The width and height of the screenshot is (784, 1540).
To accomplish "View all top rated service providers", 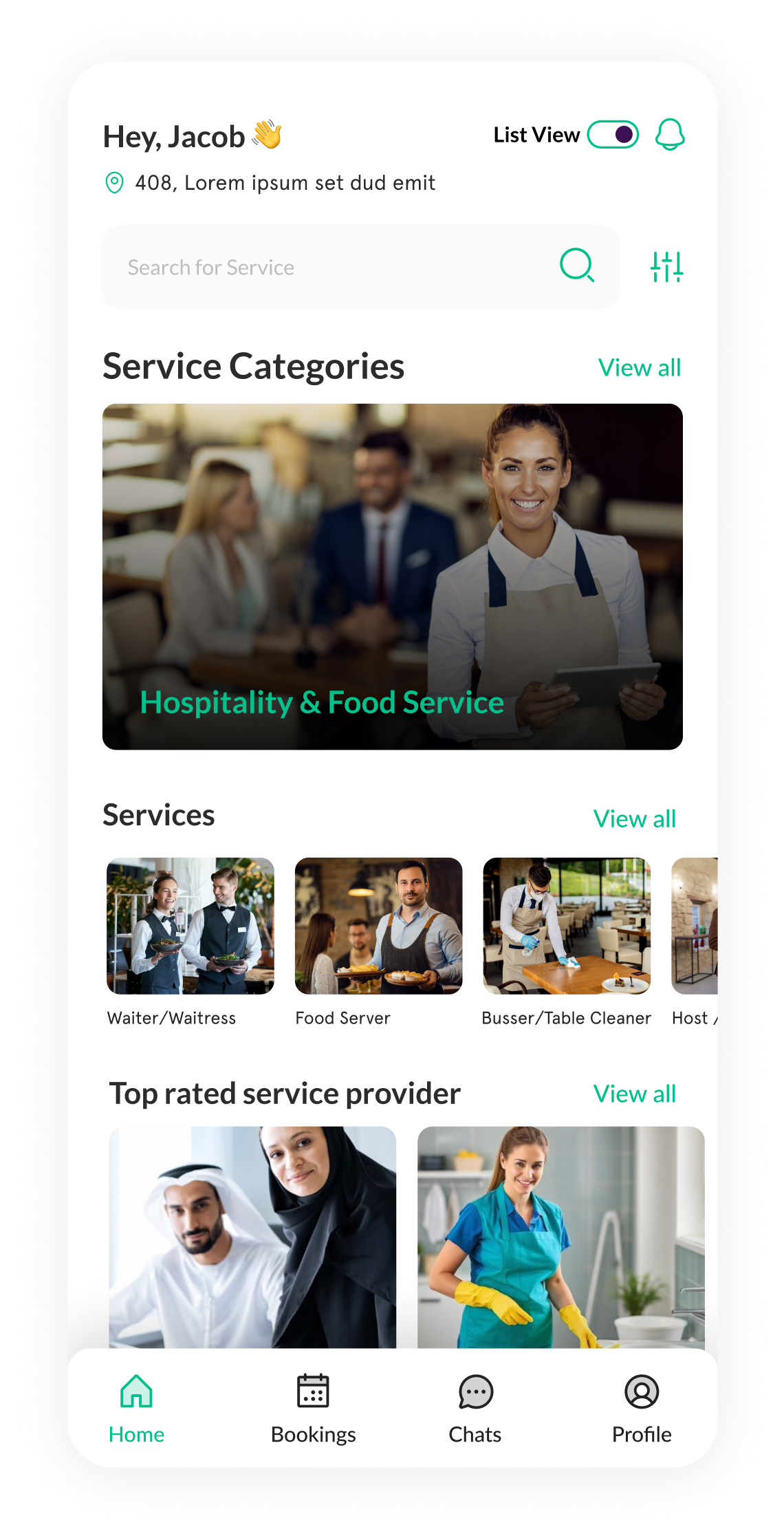I will coord(634,1094).
